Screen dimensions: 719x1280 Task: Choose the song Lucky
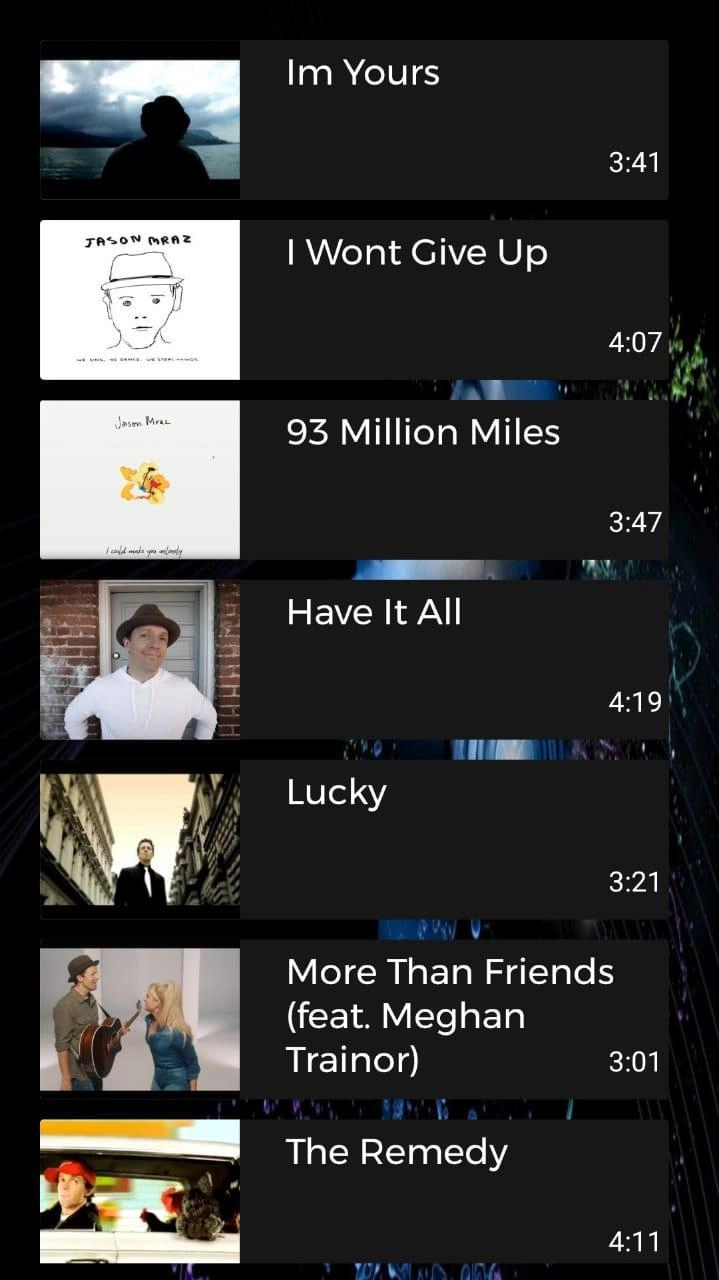[x=354, y=840]
